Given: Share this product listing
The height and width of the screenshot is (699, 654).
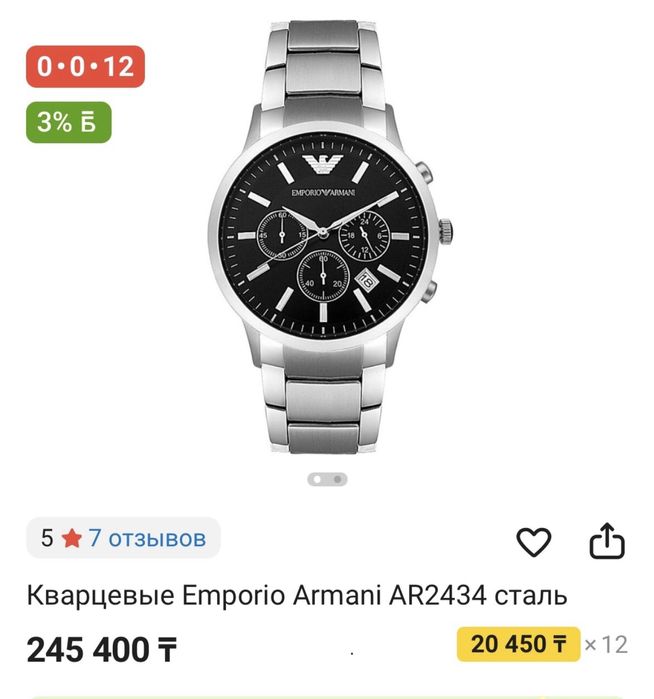Looking at the screenshot, I should (x=606, y=541).
